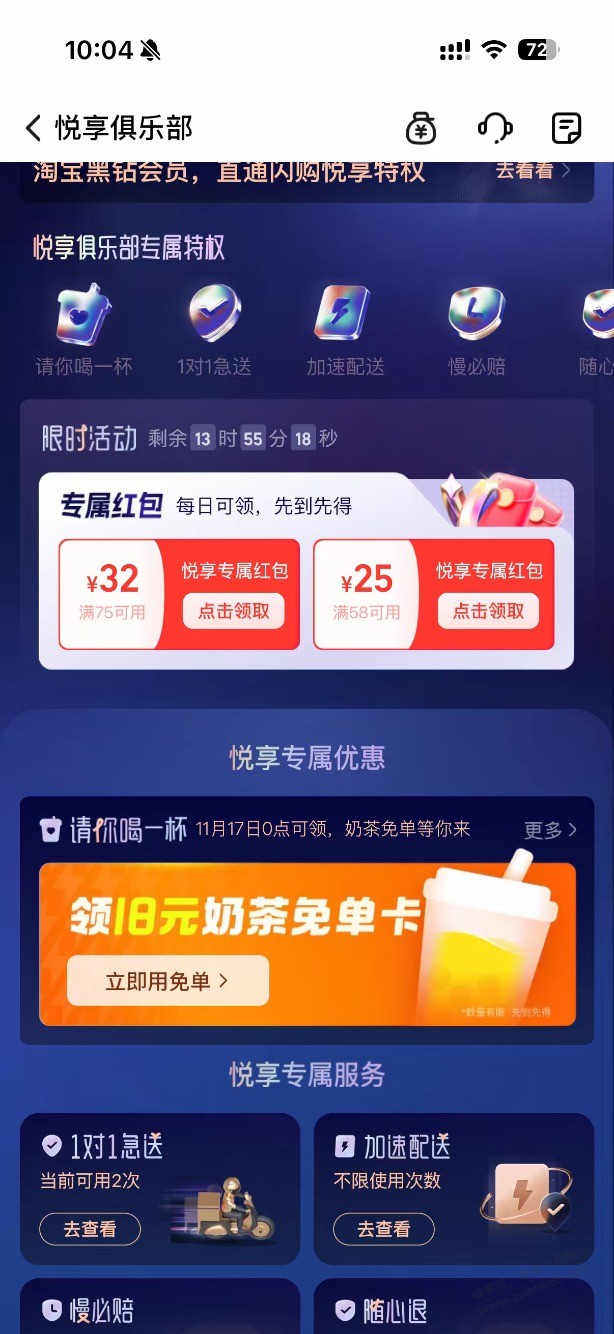Open the 随心退 service card

454,1309
